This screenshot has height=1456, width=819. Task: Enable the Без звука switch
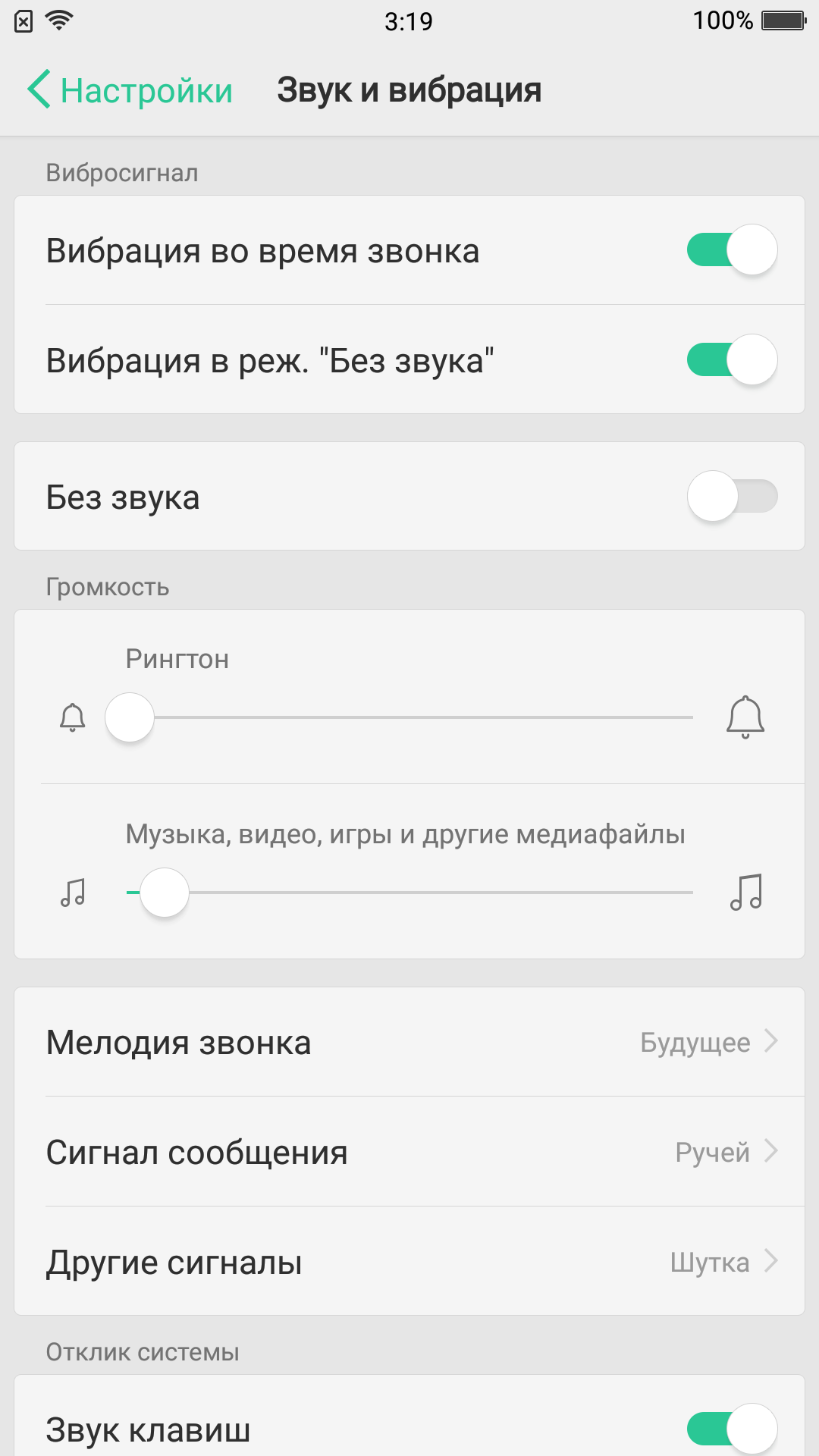point(732,497)
